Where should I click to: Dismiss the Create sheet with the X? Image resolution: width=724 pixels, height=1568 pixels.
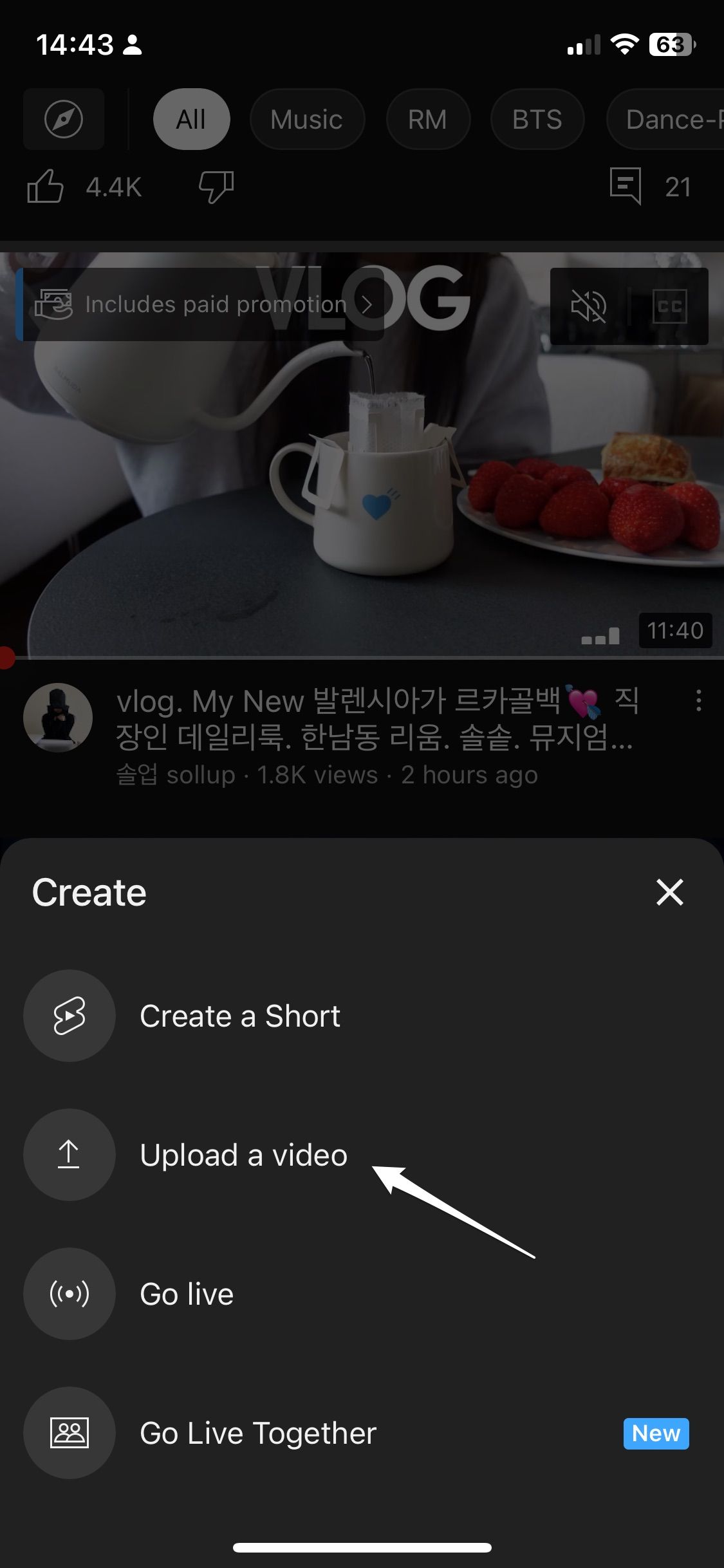click(669, 893)
